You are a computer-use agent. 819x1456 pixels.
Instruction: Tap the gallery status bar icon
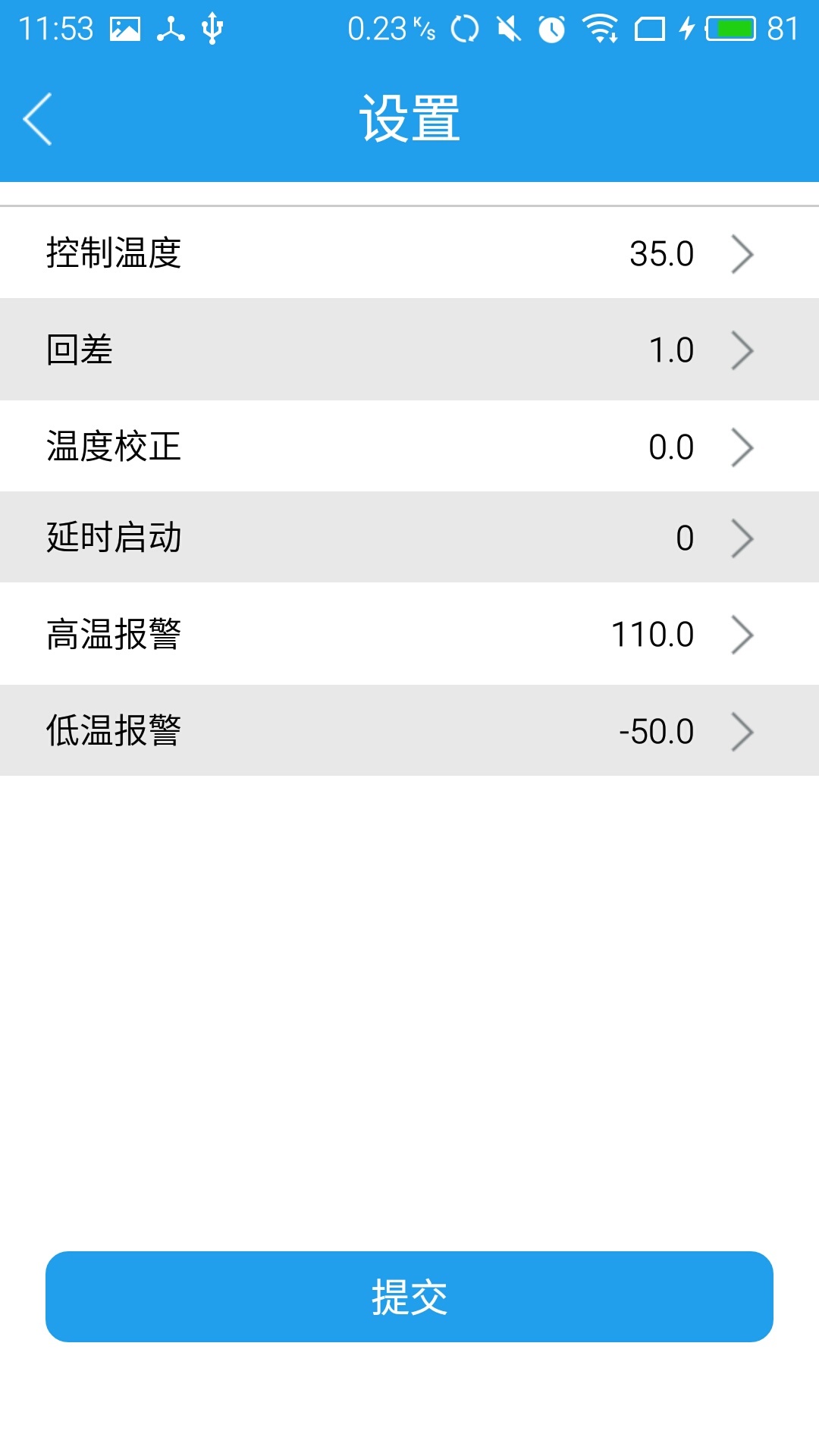click(127, 29)
